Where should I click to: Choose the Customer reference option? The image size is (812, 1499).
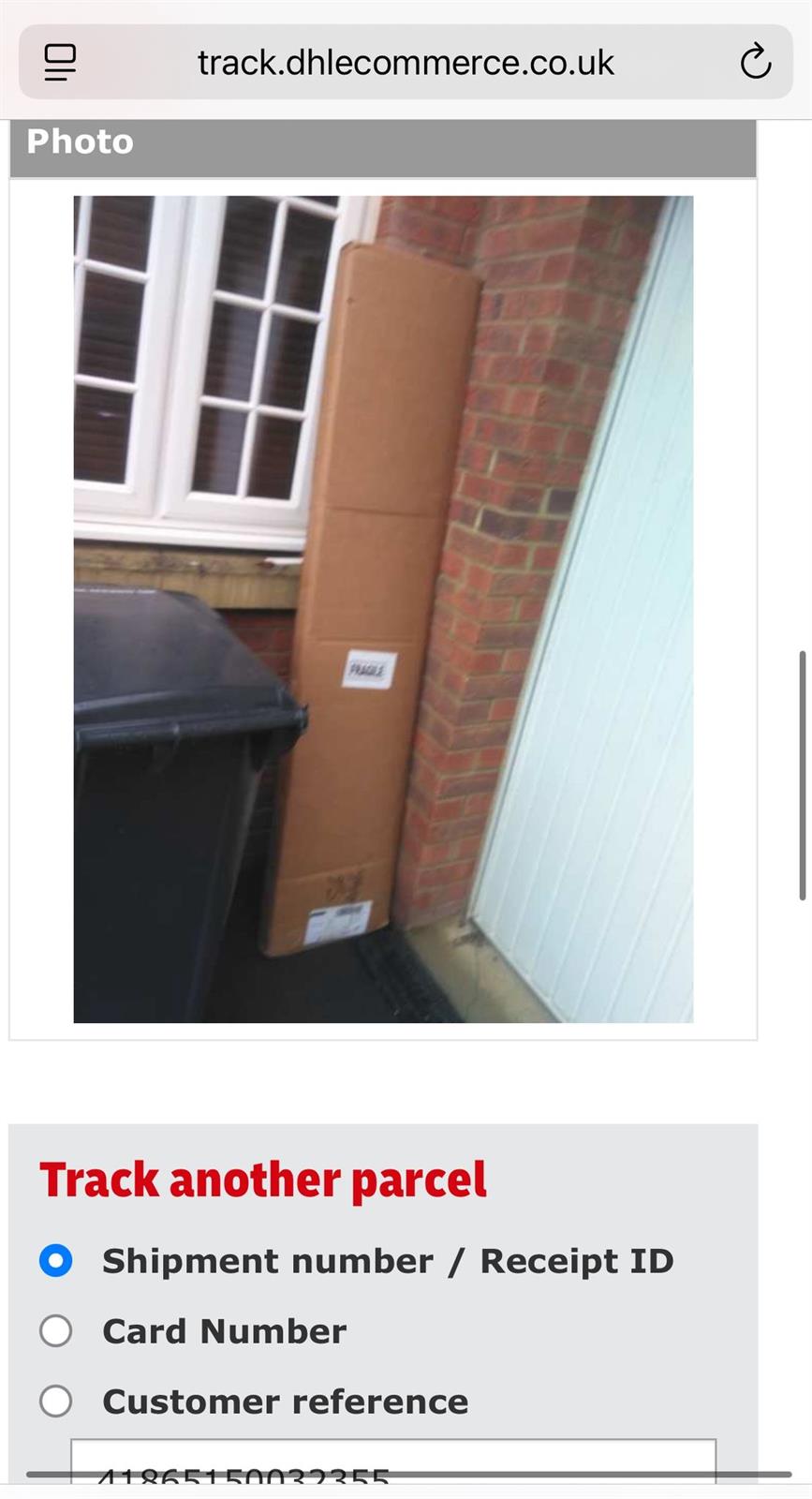(56, 1402)
